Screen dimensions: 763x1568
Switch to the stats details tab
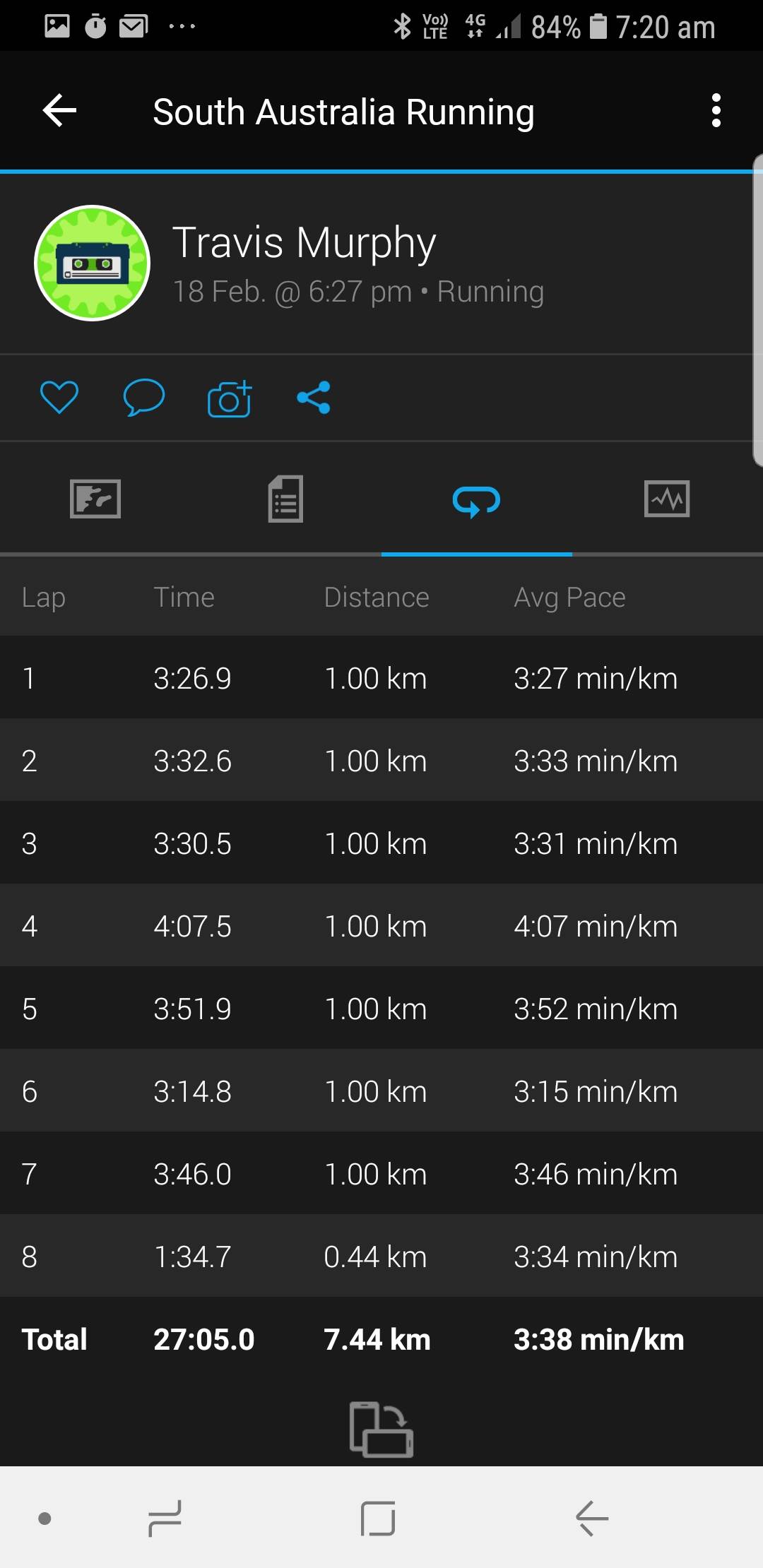coord(285,499)
